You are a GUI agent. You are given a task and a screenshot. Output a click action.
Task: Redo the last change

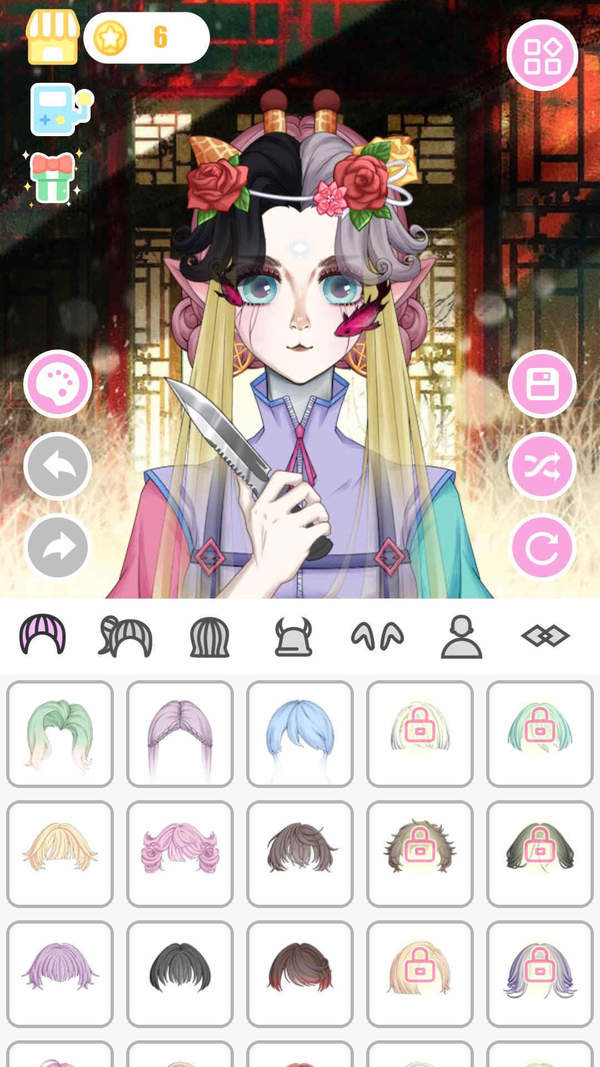(58, 547)
